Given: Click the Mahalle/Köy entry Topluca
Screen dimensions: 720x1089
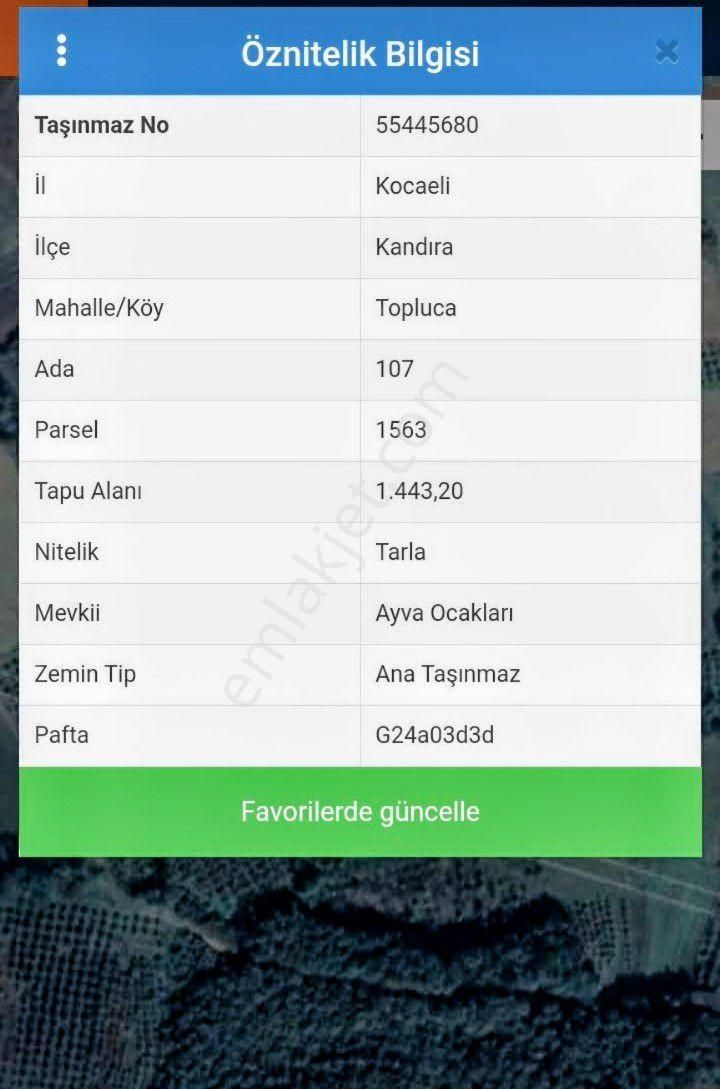Looking at the screenshot, I should coord(416,308).
